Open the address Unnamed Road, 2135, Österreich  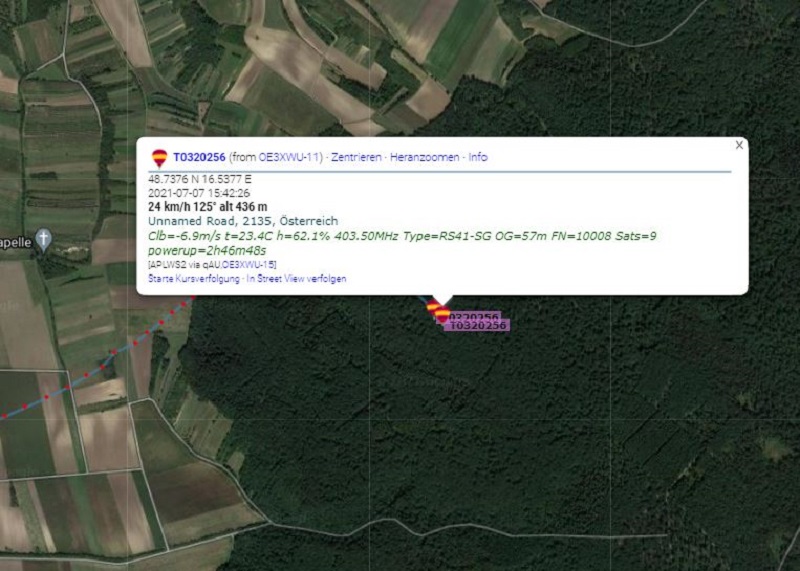[243, 220]
